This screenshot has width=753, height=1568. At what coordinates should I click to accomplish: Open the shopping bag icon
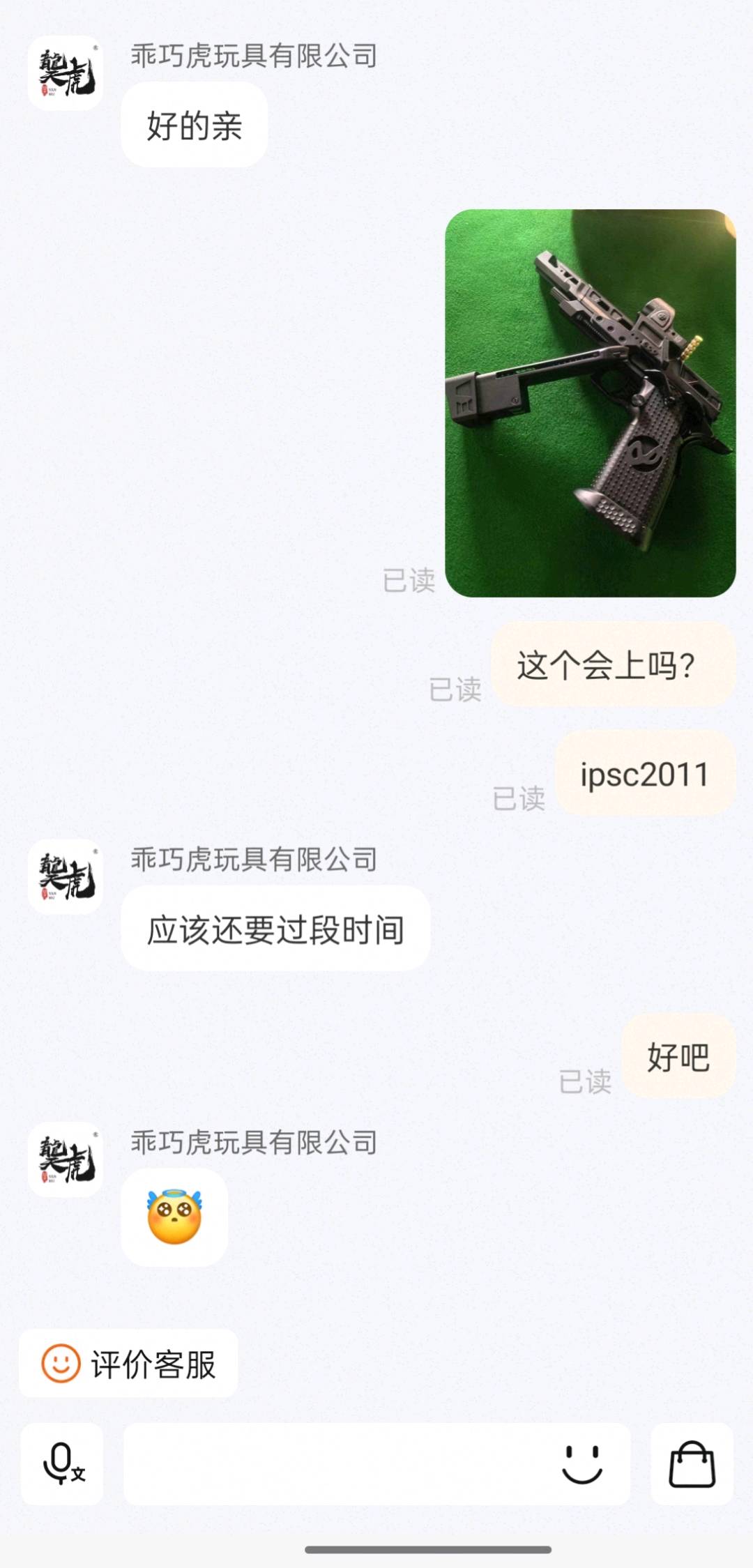[x=692, y=1463]
